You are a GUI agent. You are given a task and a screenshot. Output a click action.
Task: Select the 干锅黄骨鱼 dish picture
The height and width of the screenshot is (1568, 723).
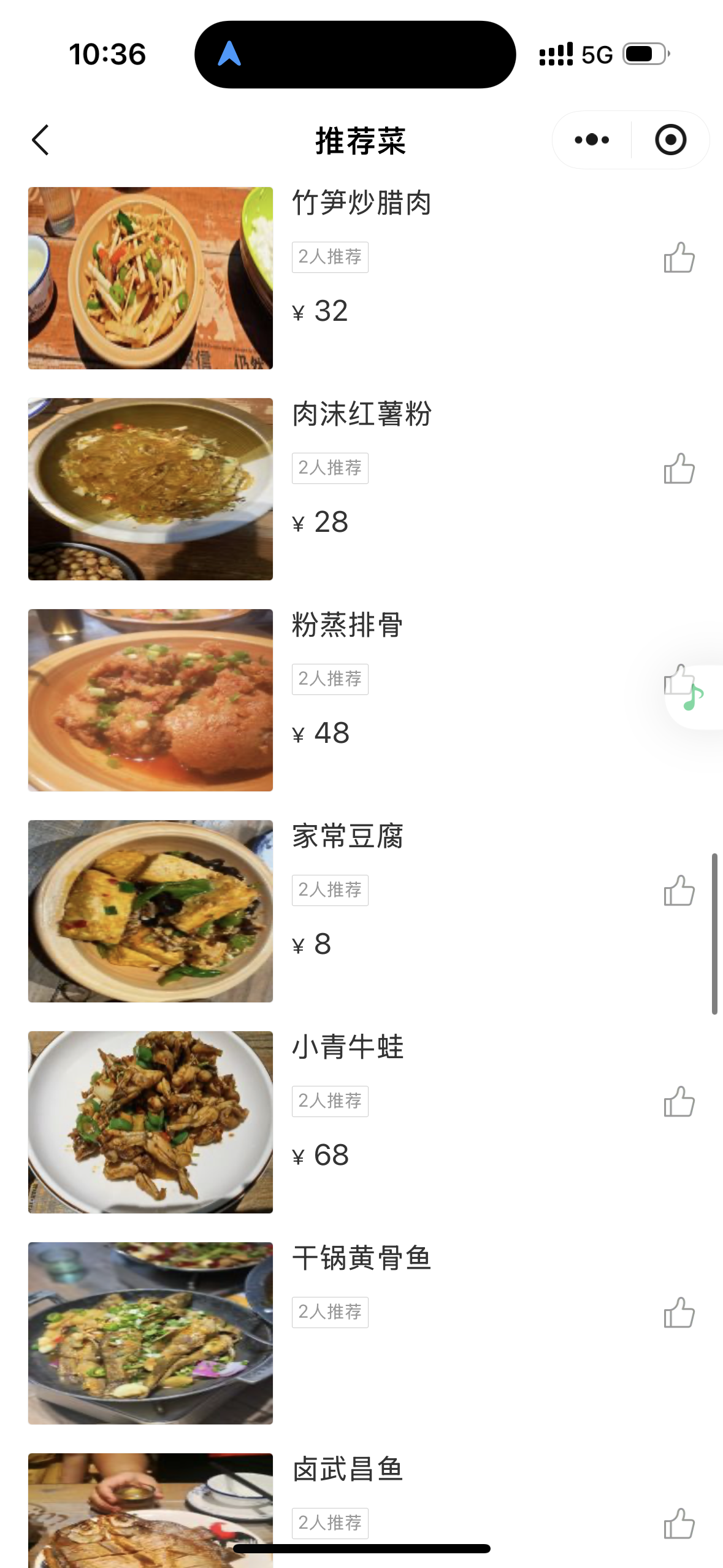point(150,1333)
